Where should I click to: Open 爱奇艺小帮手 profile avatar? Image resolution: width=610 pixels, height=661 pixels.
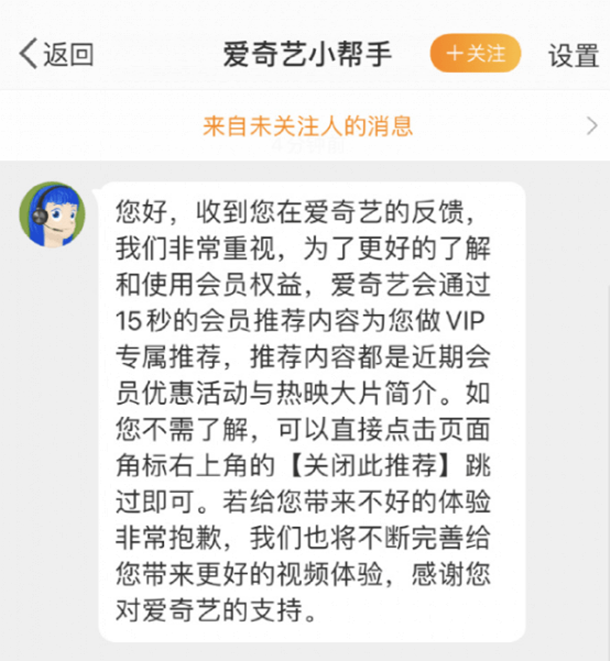[x=51, y=214]
